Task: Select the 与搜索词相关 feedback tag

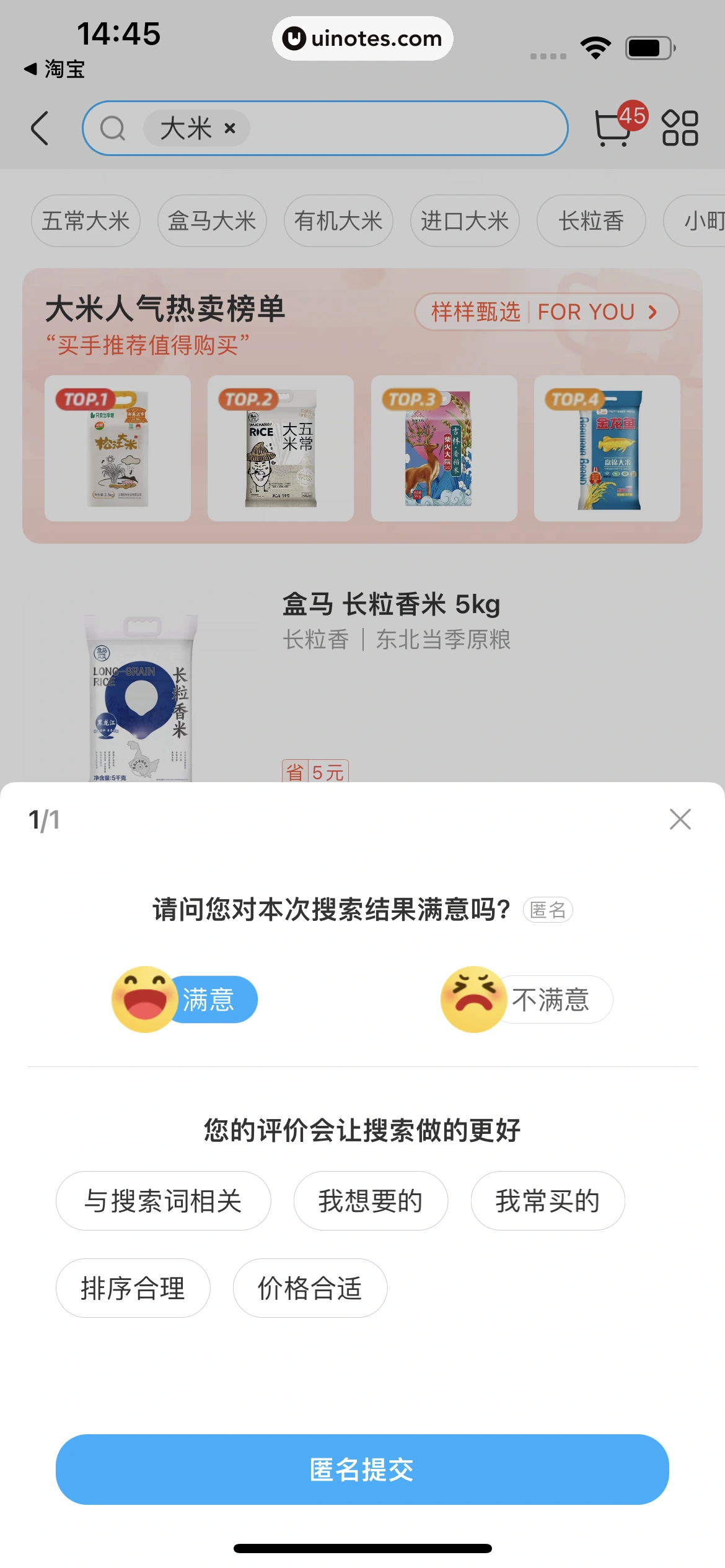Action: 163,1200
